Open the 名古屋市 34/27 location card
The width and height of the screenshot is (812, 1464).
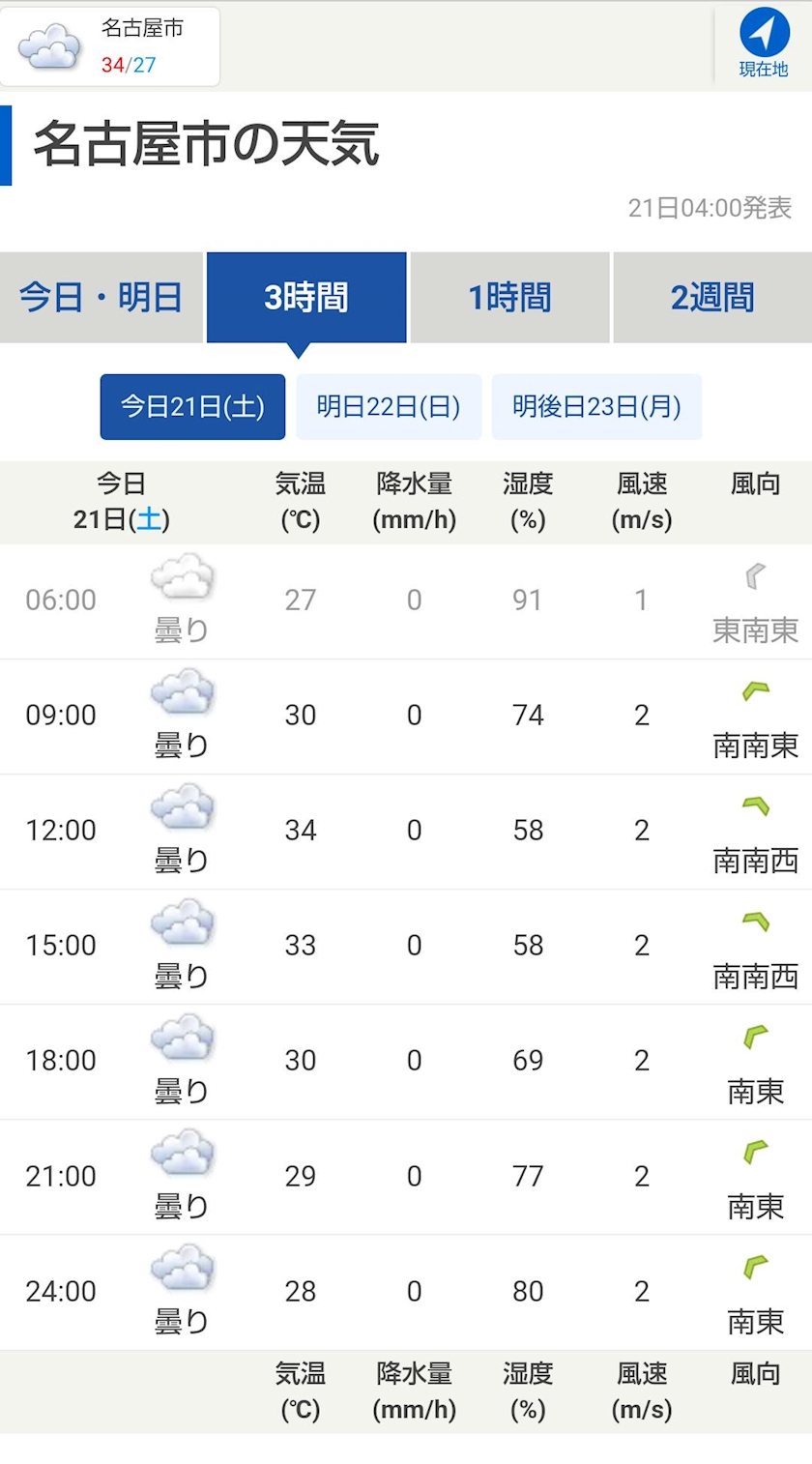110,46
